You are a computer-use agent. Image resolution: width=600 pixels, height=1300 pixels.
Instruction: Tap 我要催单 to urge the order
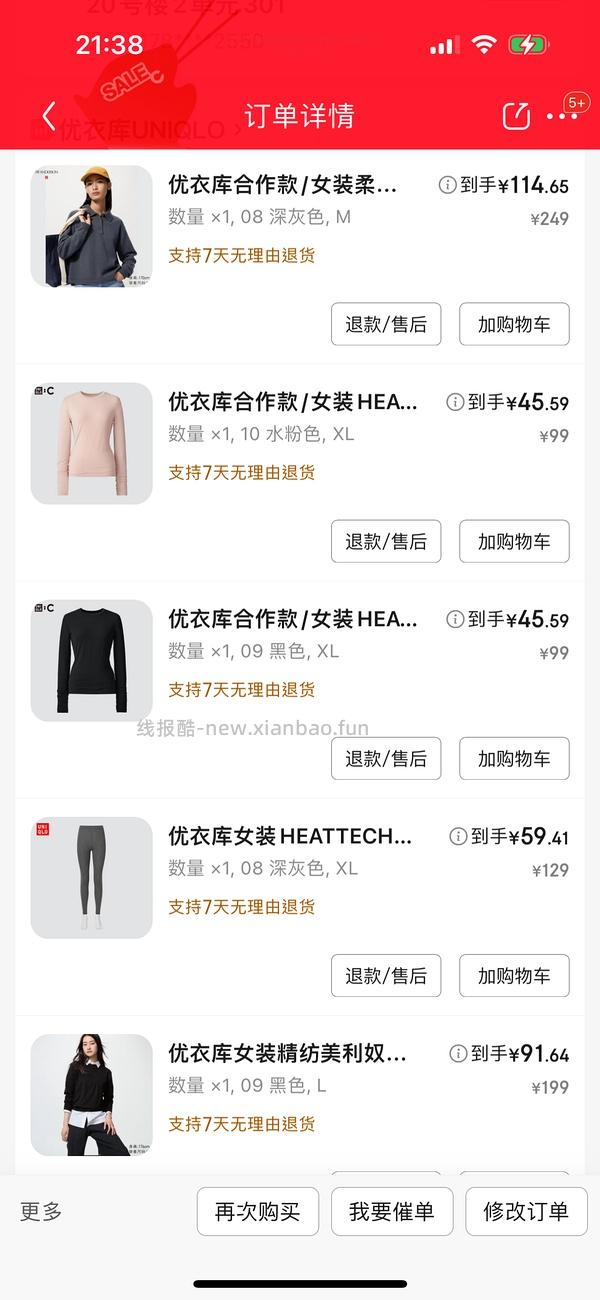point(392,1212)
